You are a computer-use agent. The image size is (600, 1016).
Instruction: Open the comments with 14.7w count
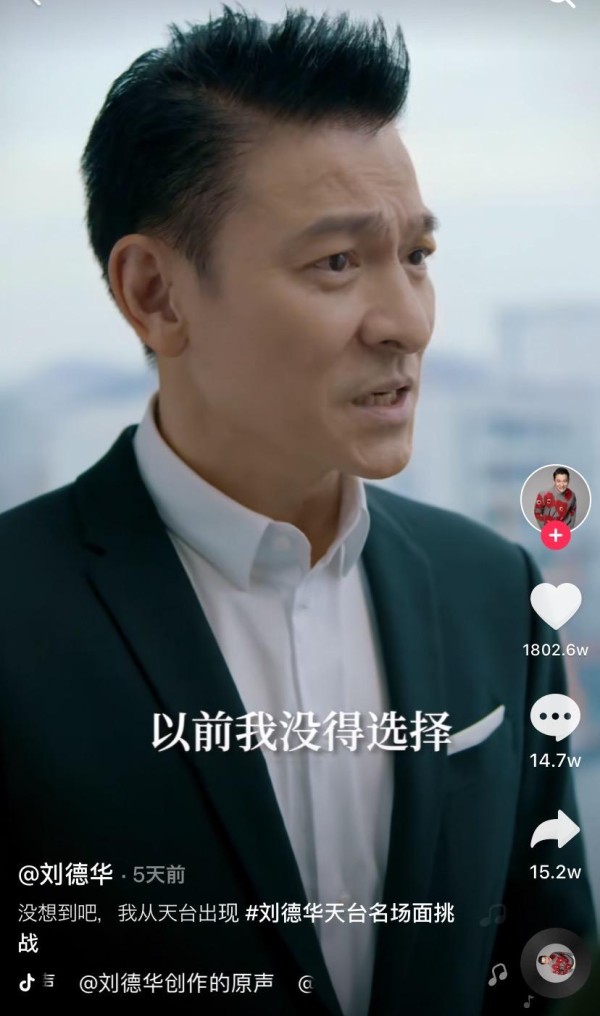click(x=555, y=717)
